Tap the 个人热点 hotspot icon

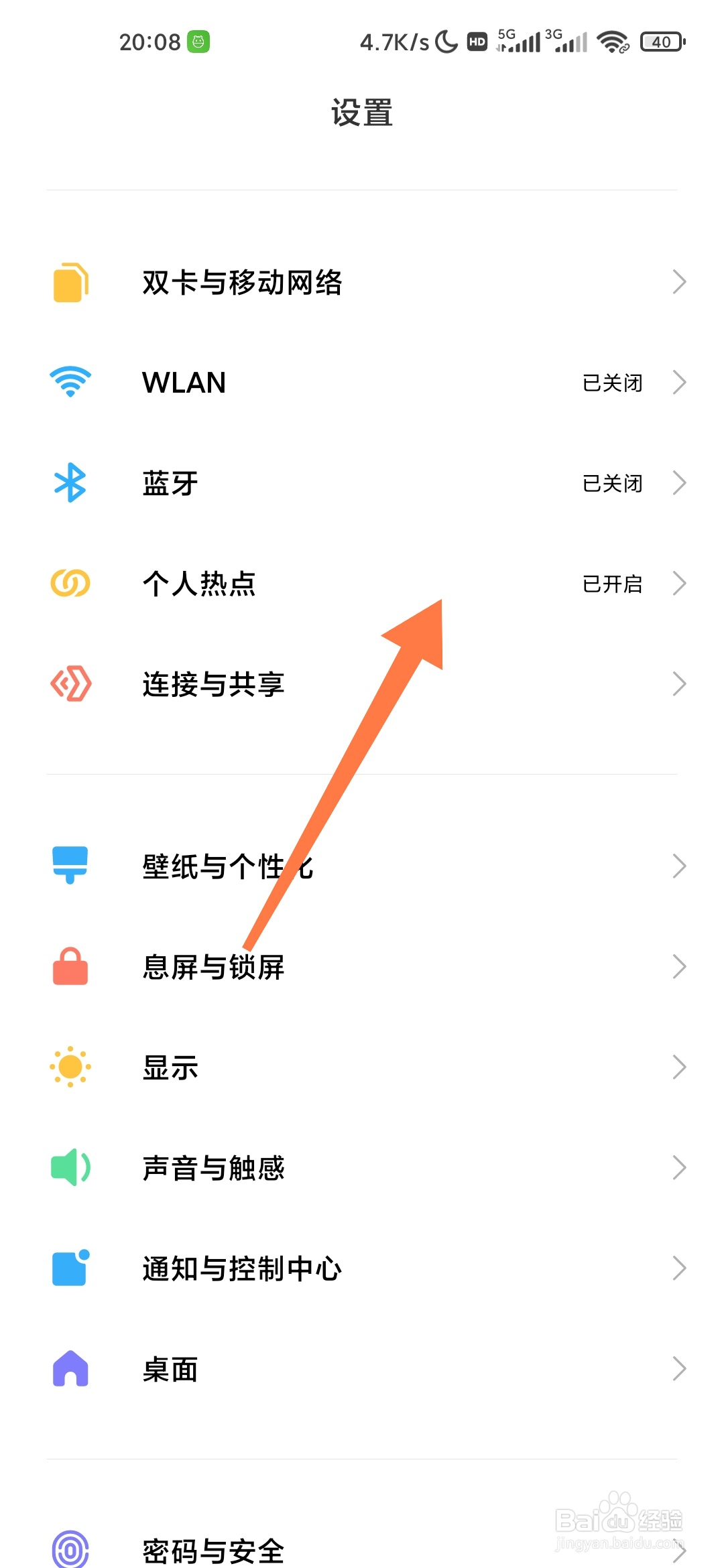coord(70,583)
